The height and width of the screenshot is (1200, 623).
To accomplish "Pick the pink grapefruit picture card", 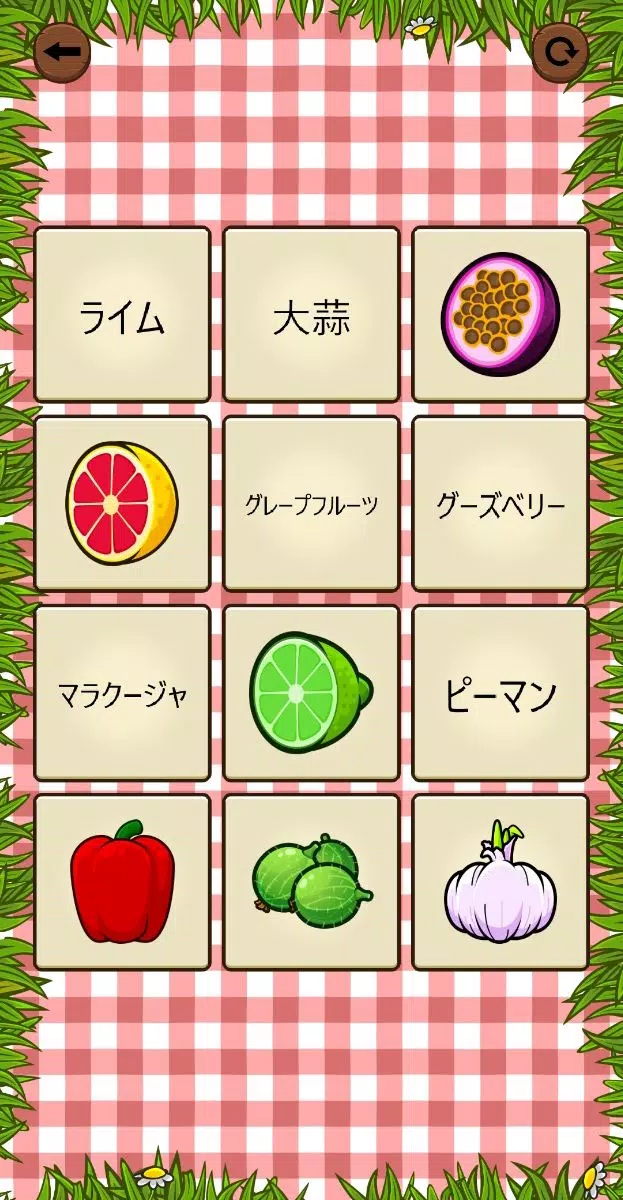I will click(x=122, y=503).
